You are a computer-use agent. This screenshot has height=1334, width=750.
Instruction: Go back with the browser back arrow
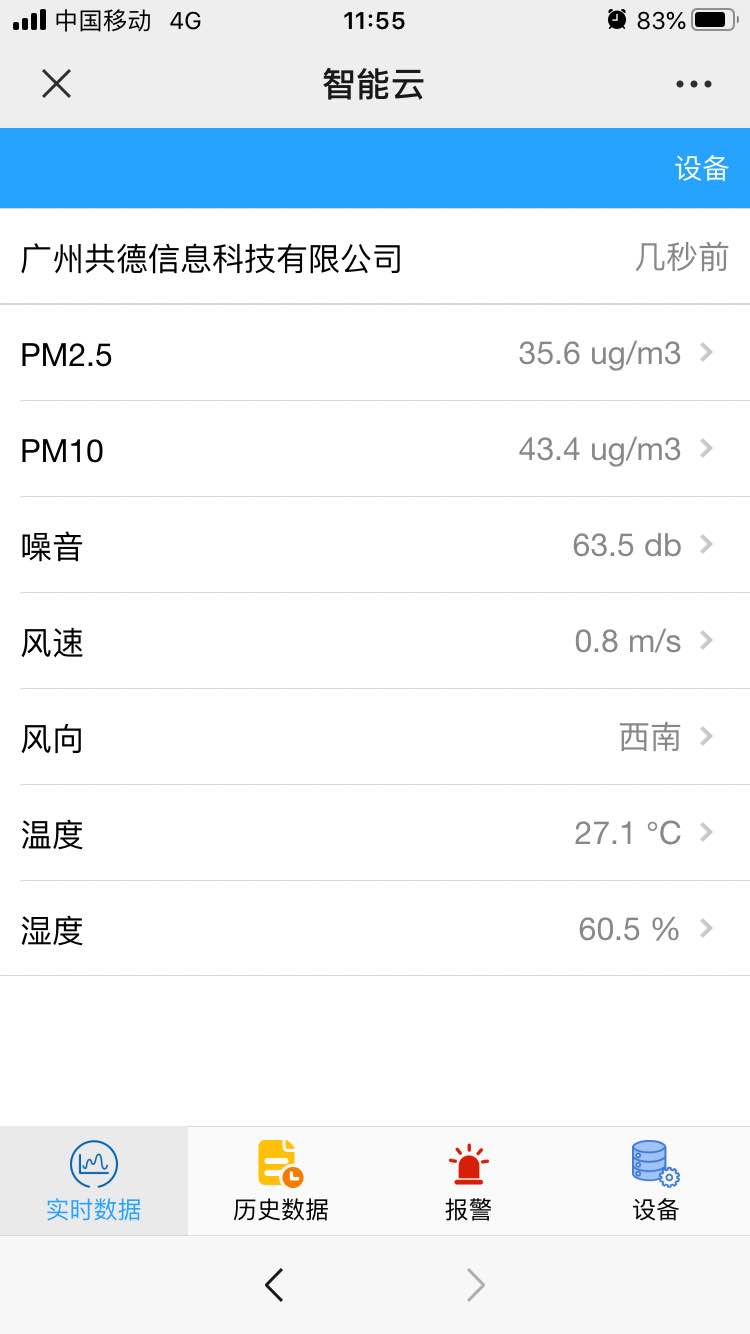point(274,1285)
